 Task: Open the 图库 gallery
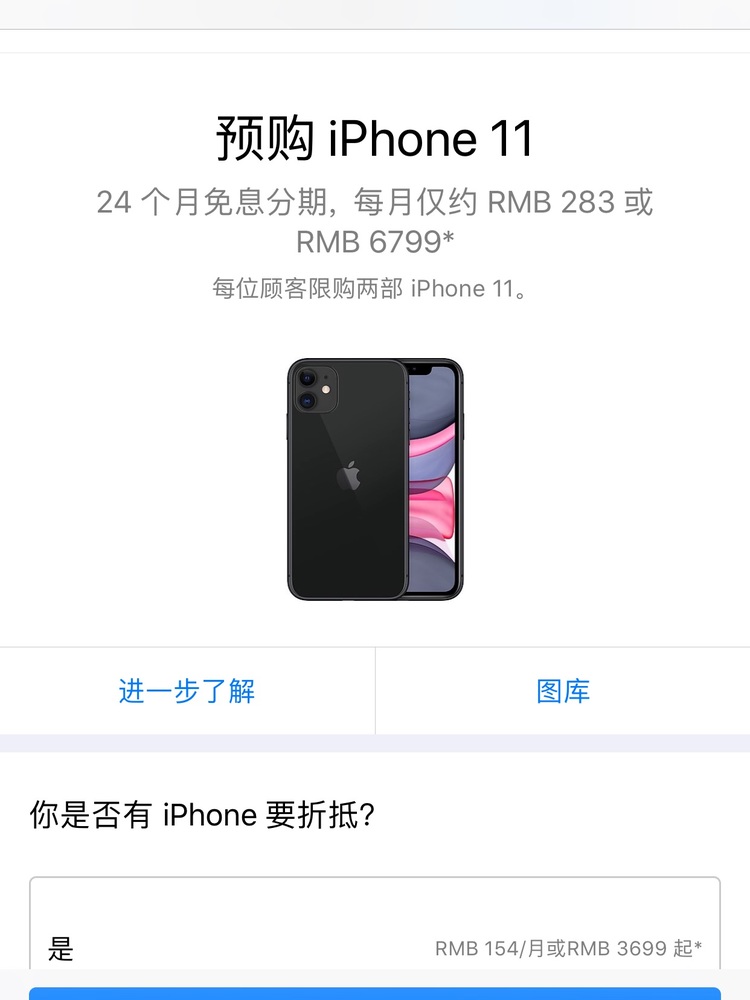(x=563, y=691)
